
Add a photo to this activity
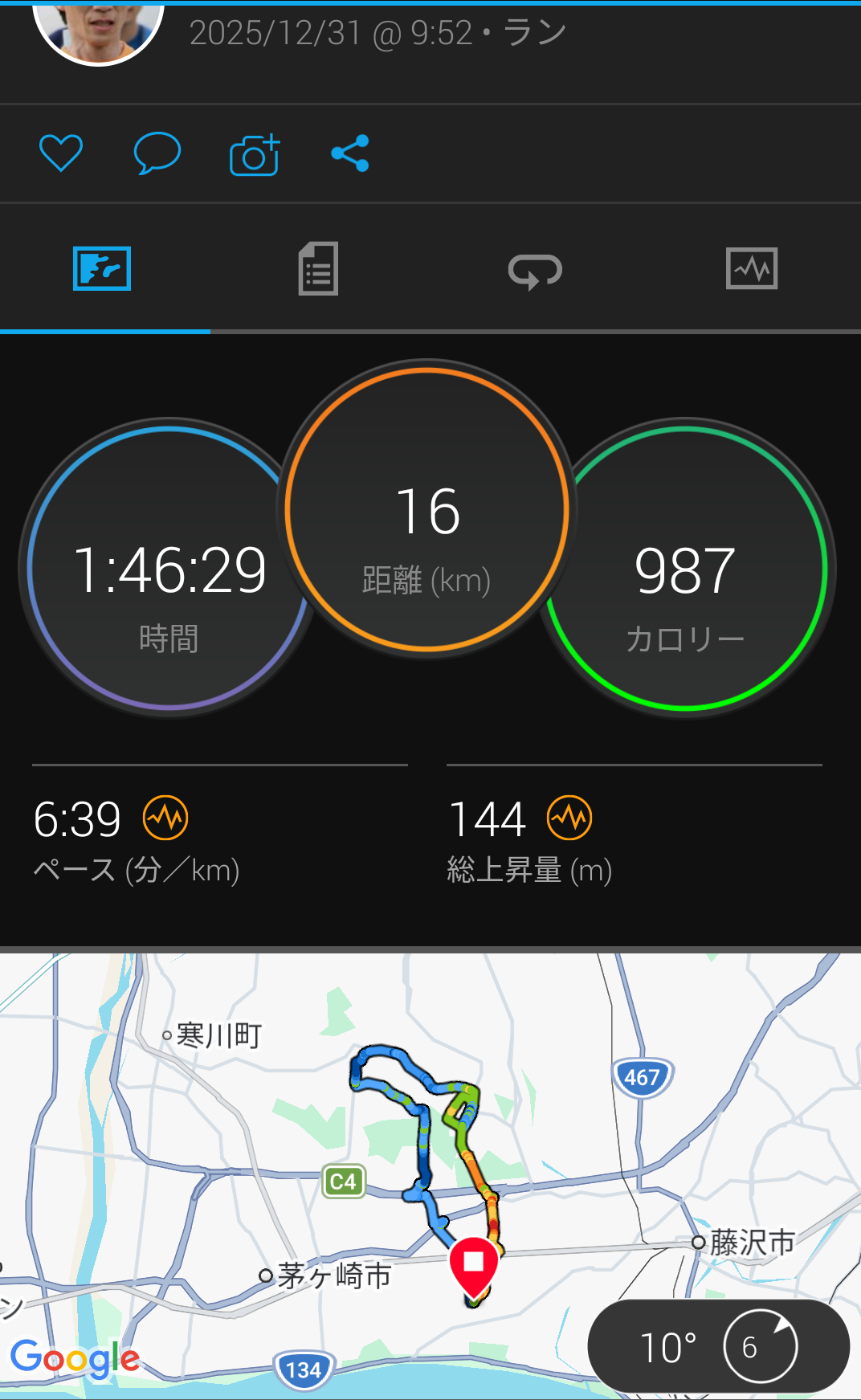(255, 154)
